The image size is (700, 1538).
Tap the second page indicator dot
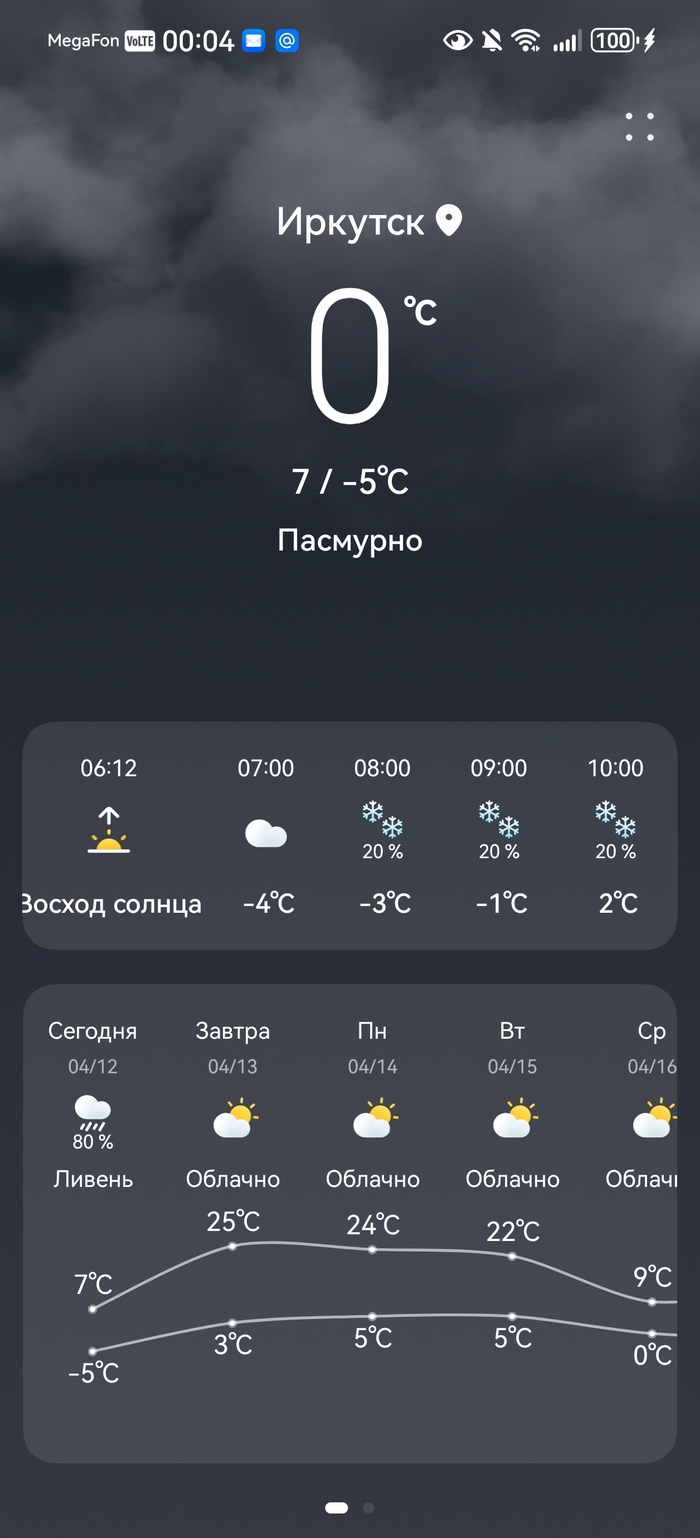[369, 1507]
